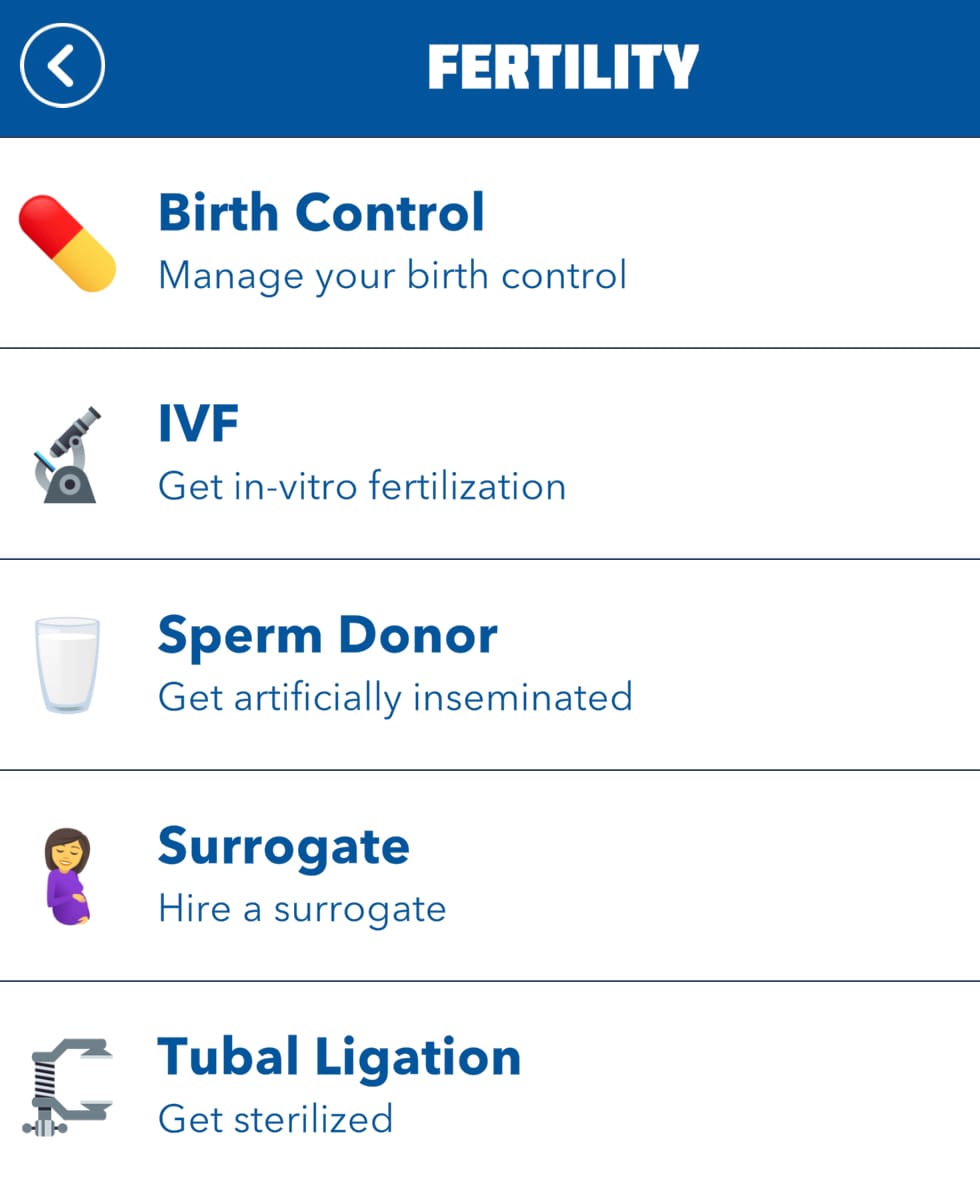Click the text Manage your birth control
This screenshot has width=980, height=1180.
click(391, 275)
